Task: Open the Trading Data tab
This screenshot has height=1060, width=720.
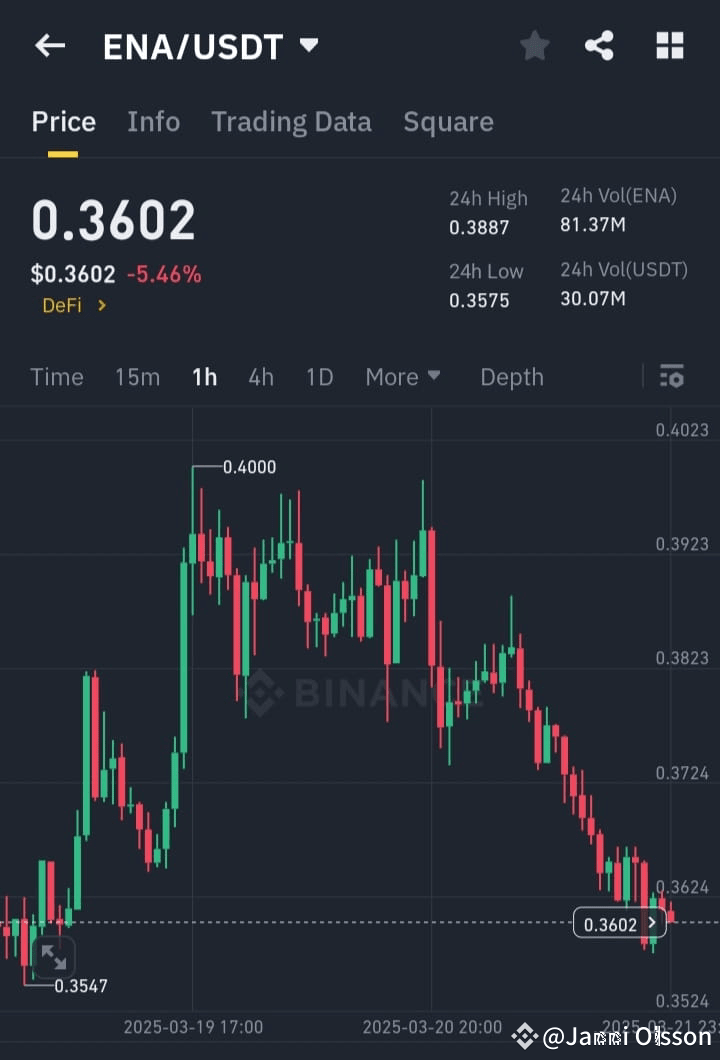Action: pyautogui.click(x=291, y=121)
